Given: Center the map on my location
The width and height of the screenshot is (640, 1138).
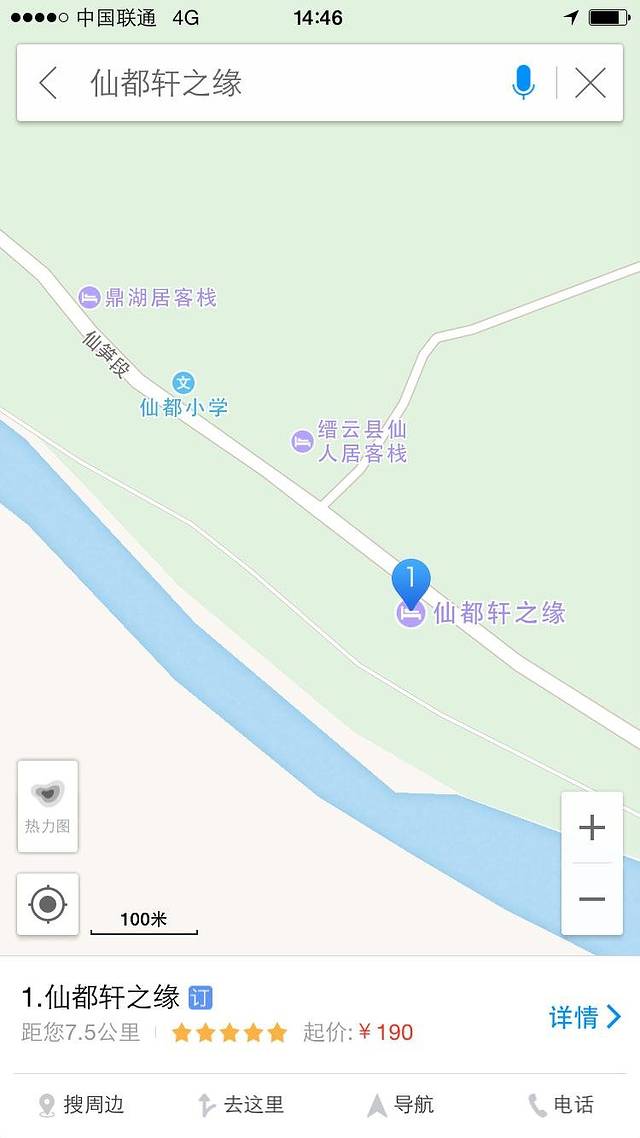Looking at the screenshot, I should [48, 904].
